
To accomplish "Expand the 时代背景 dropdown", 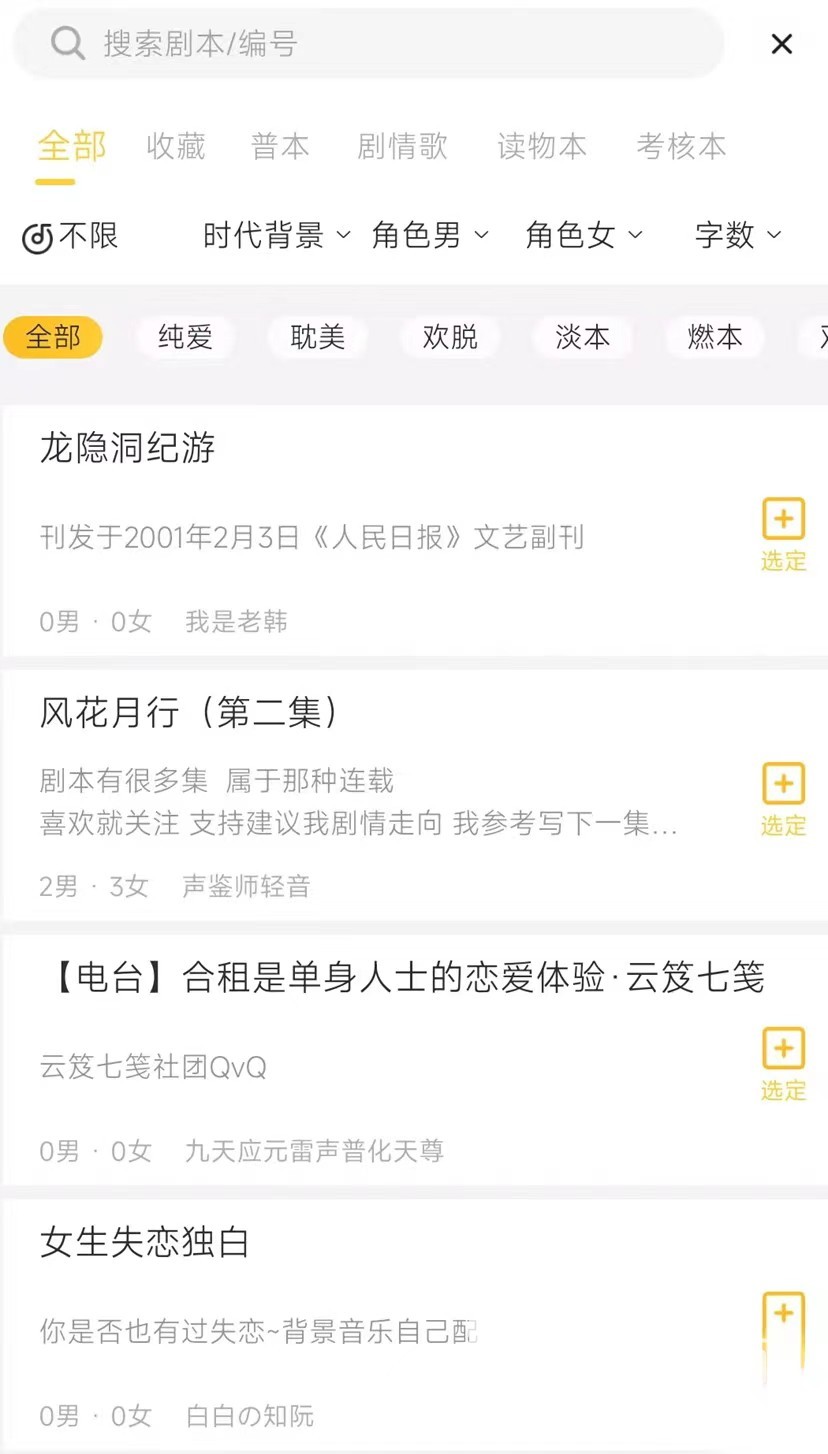I will pos(277,236).
